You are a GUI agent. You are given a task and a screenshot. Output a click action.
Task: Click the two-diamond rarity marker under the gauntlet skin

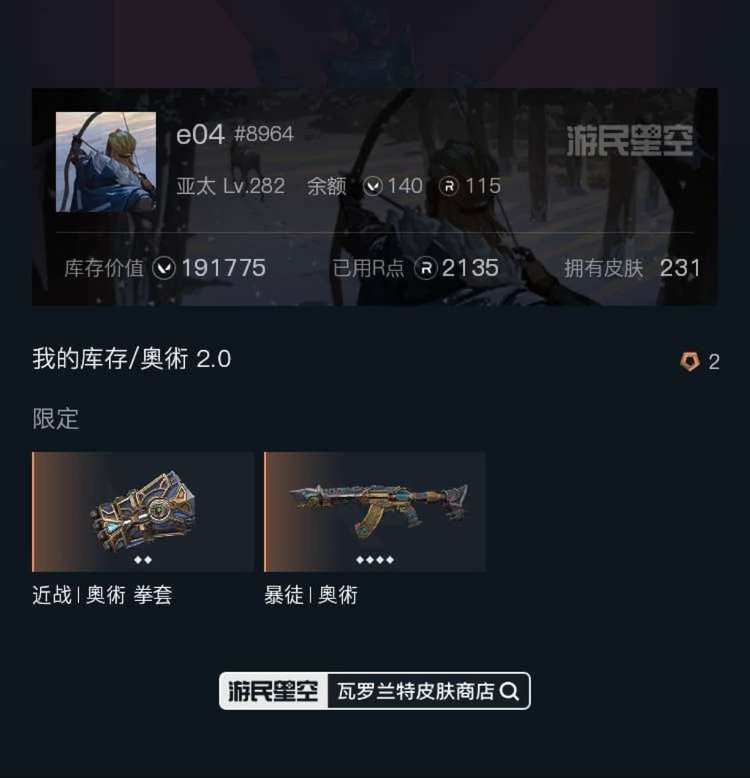pyautogui.click(x=143, y=561)
